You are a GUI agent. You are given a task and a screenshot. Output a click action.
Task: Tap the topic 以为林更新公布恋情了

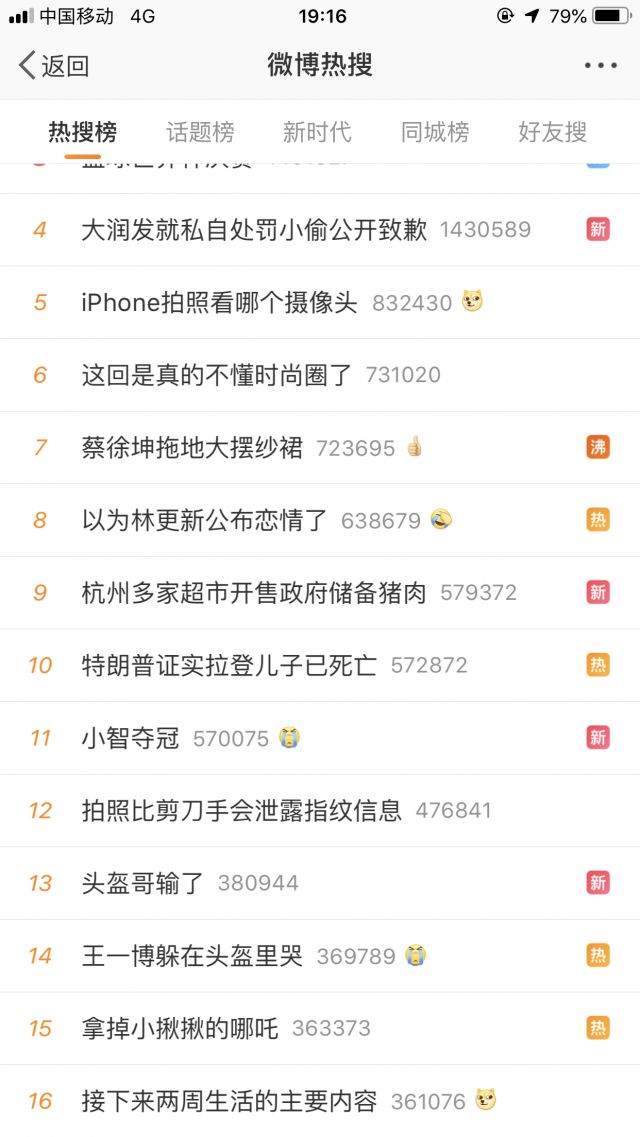[x=205, y=520]
